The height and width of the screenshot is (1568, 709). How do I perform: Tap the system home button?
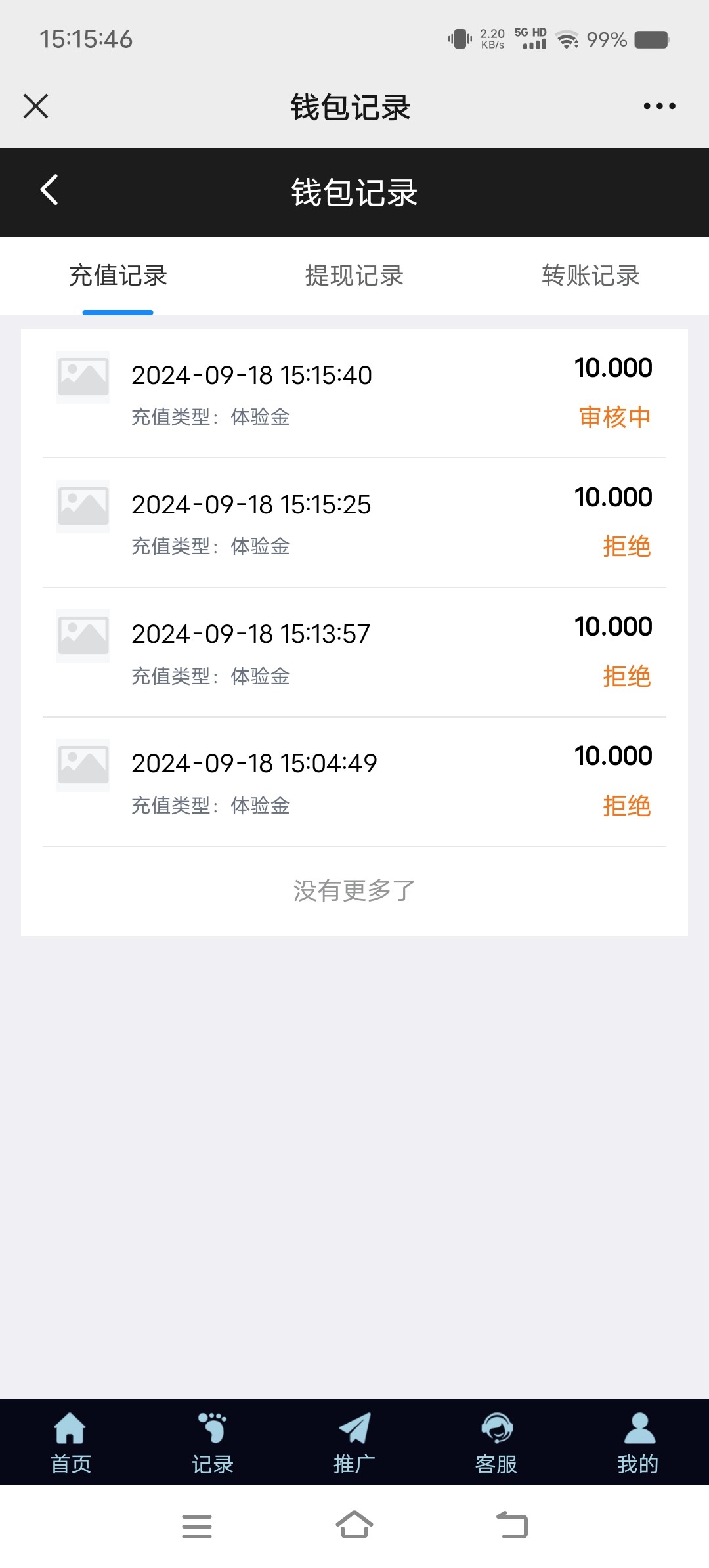354,1525
